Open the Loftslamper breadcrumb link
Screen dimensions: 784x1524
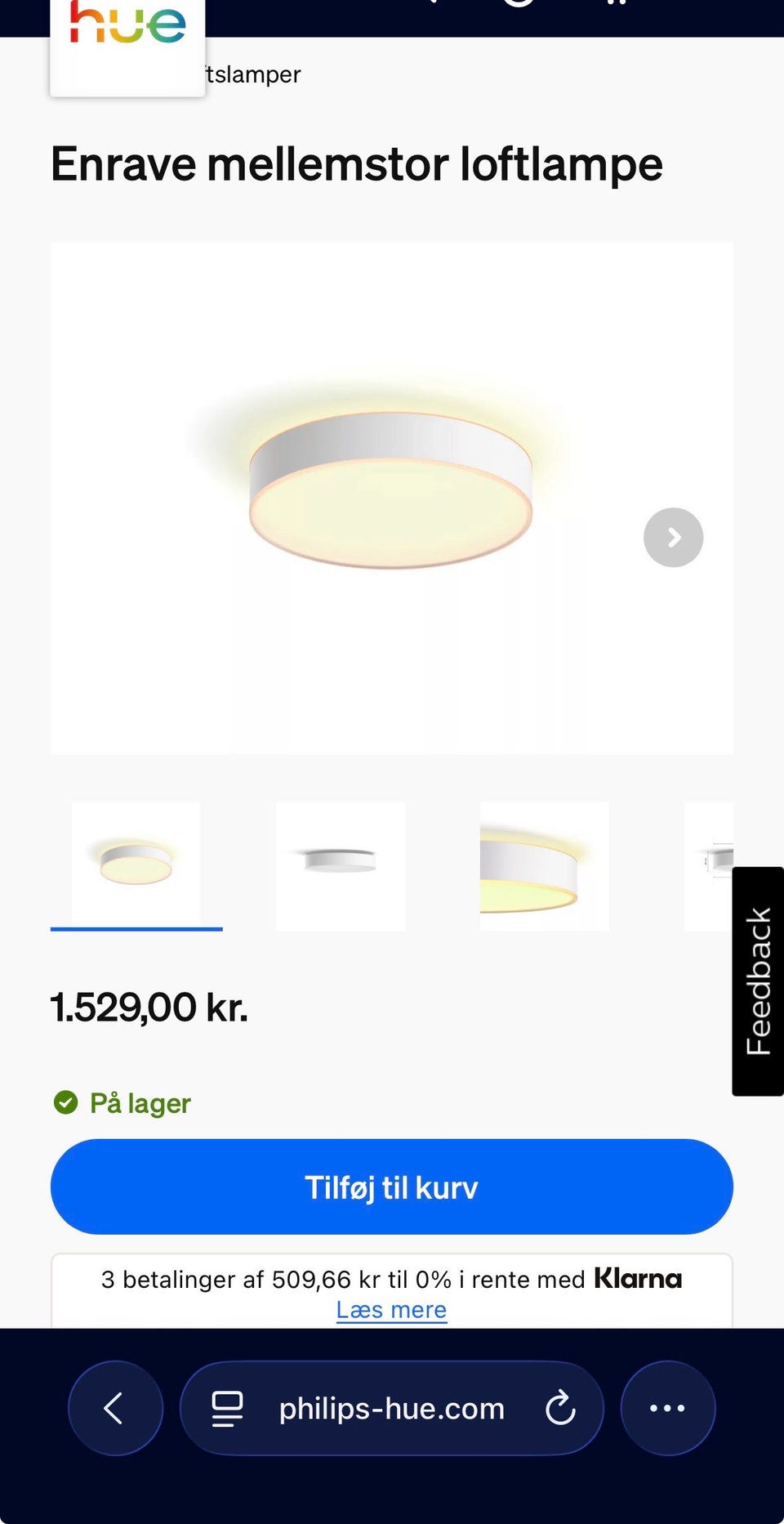(252, 74)
